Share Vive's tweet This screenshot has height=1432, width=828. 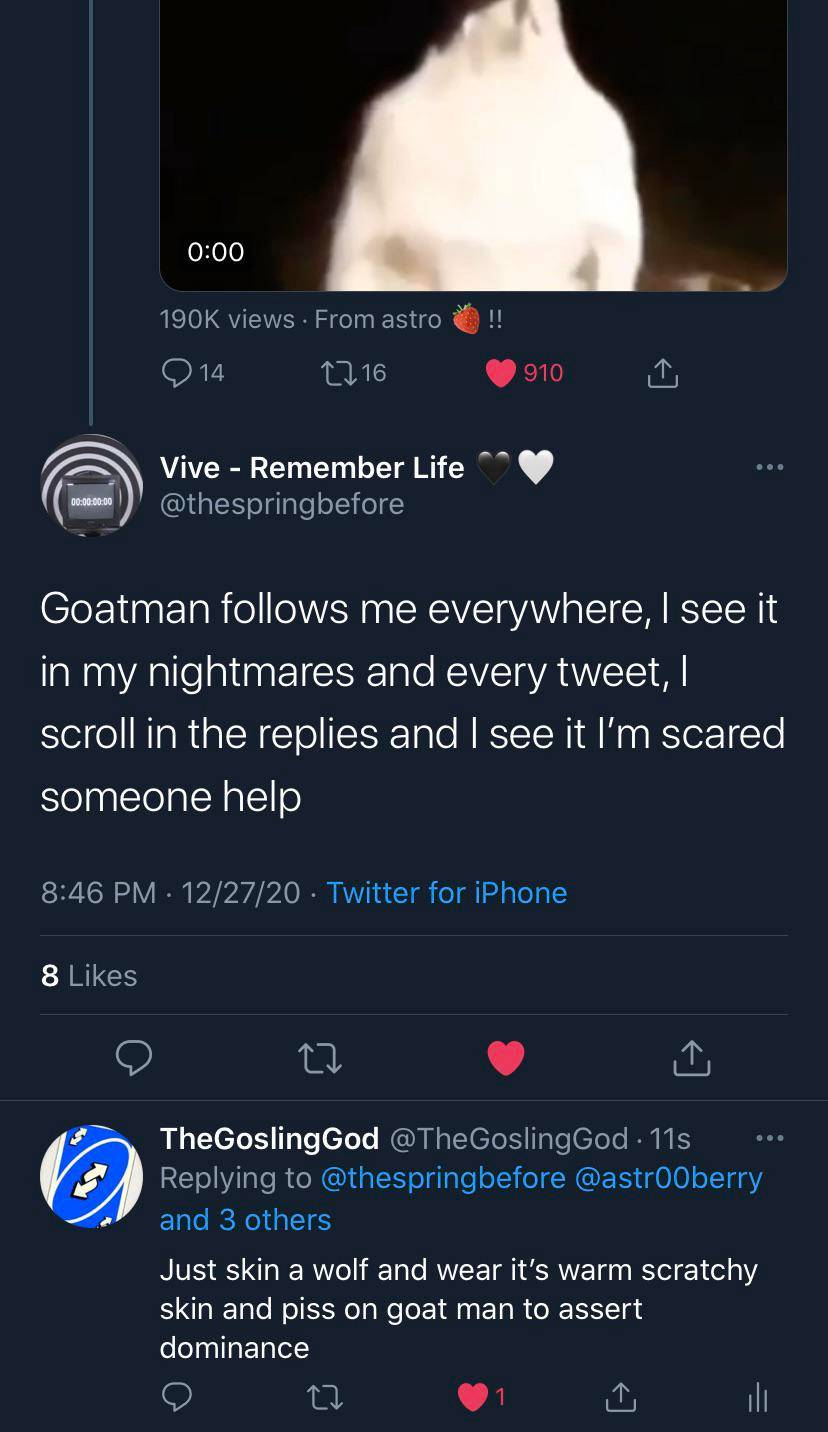point(690,1057)
